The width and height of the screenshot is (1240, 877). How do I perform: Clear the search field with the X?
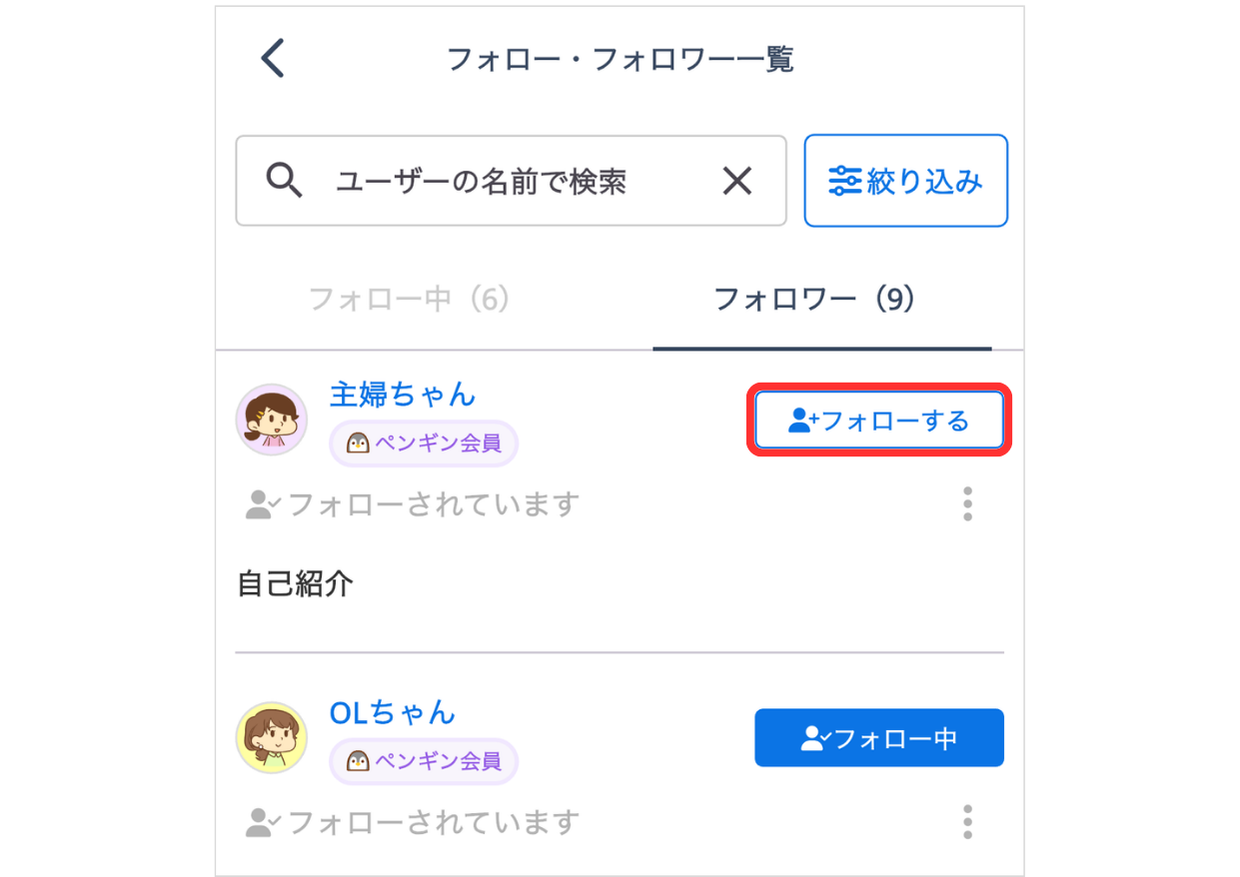click(x=737, y=181)
